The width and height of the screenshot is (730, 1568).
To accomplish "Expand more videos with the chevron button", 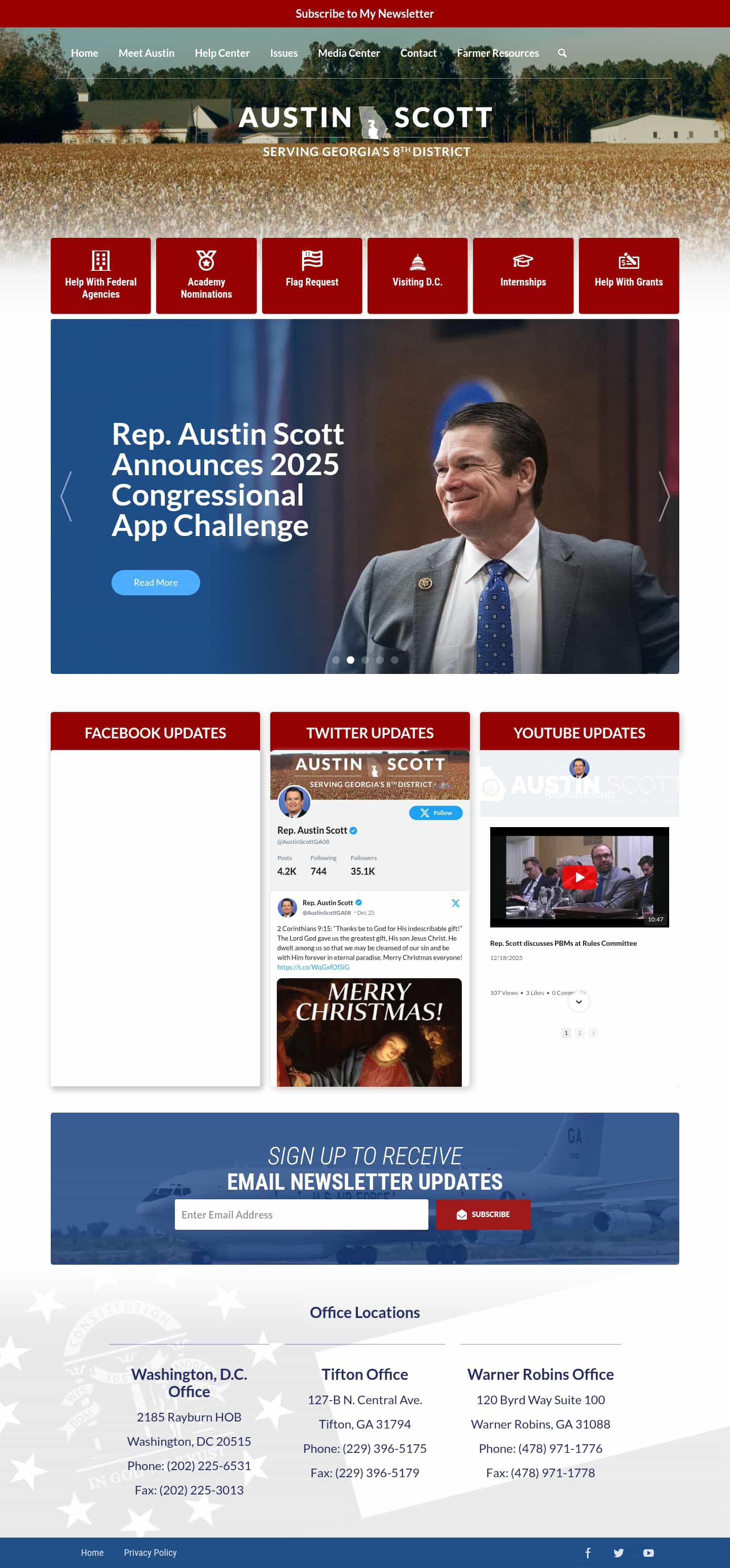I will pyautogui.click(x=578, y=1002).
